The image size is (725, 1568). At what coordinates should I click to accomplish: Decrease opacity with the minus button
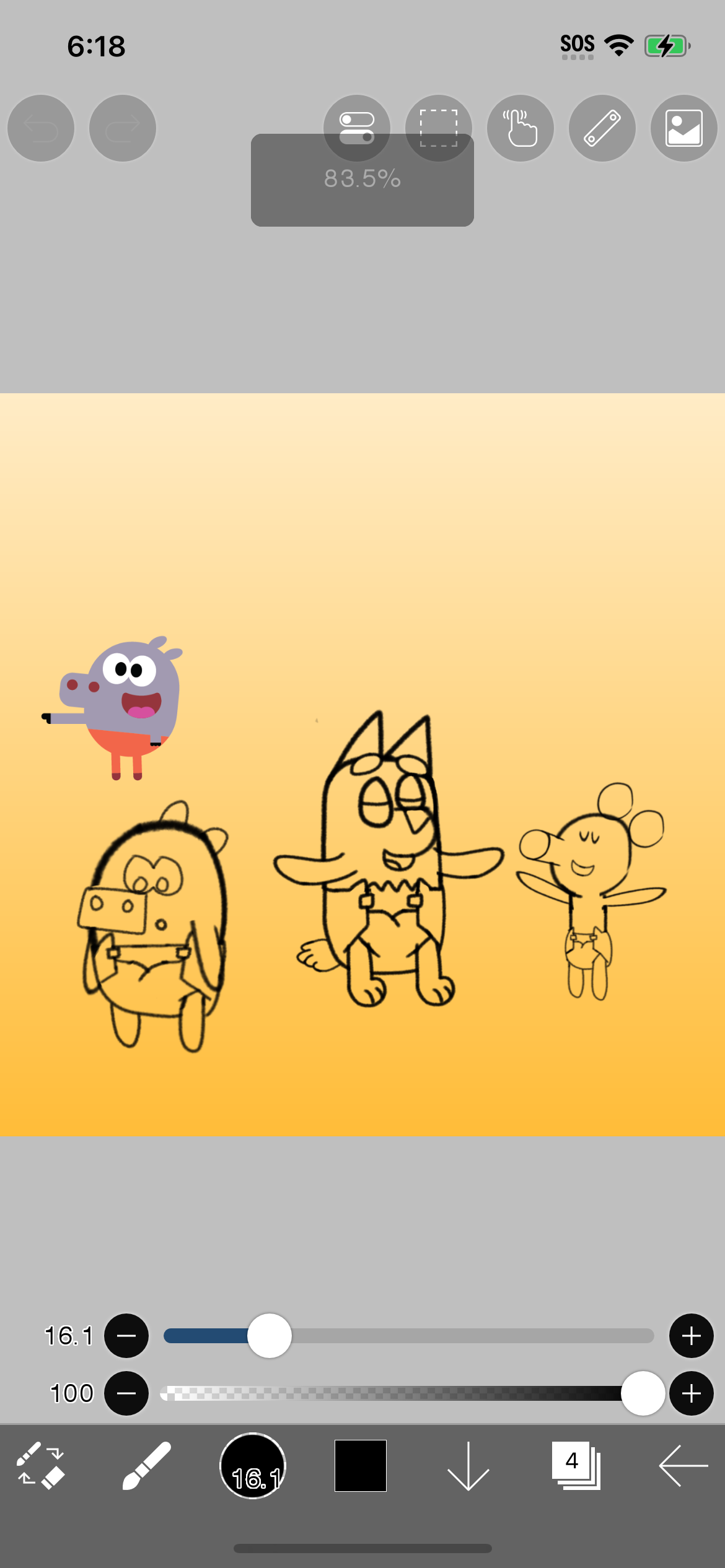[x=126, y=1393]
